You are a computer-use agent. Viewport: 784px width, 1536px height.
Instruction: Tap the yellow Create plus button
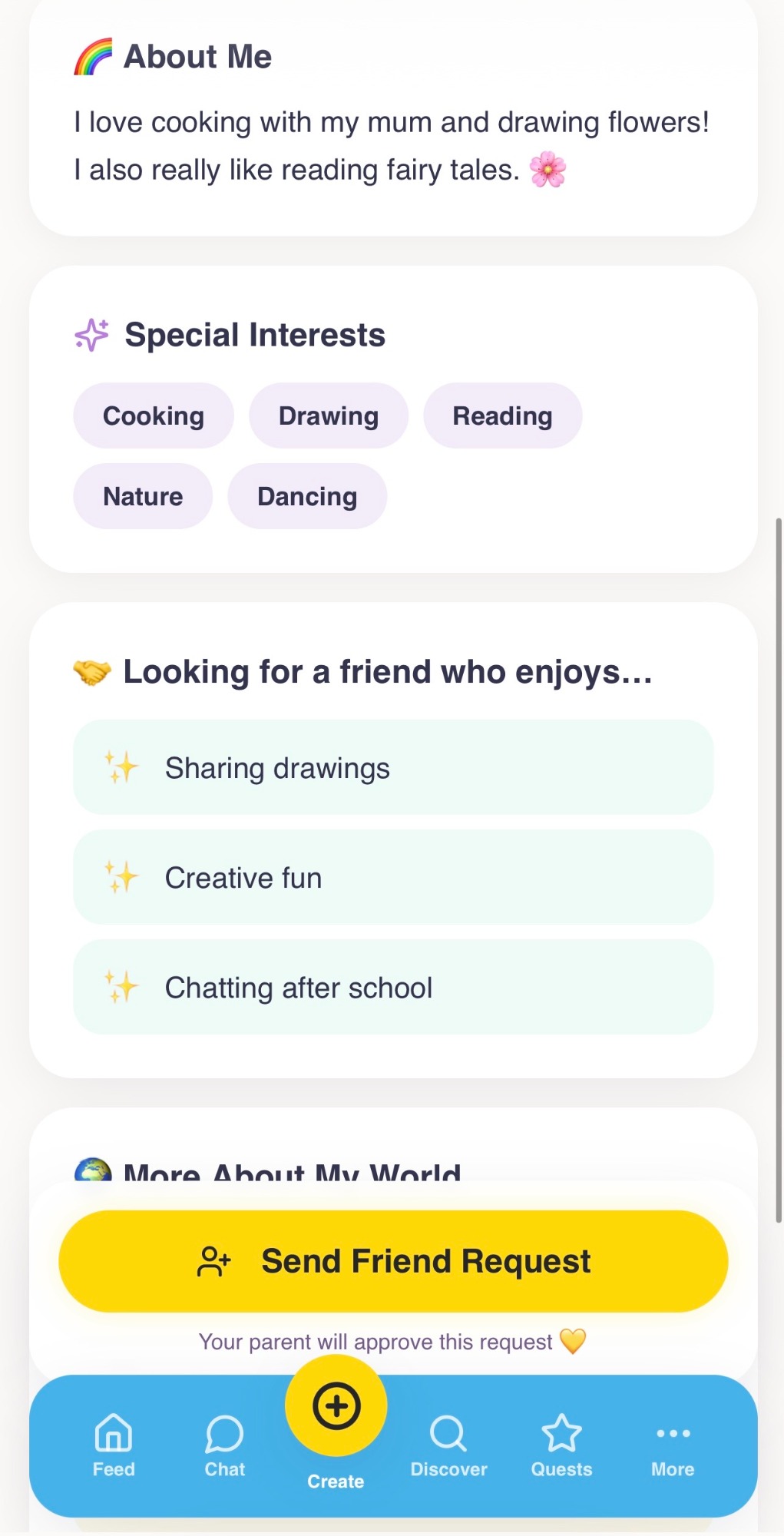(x=336, y=1406)
